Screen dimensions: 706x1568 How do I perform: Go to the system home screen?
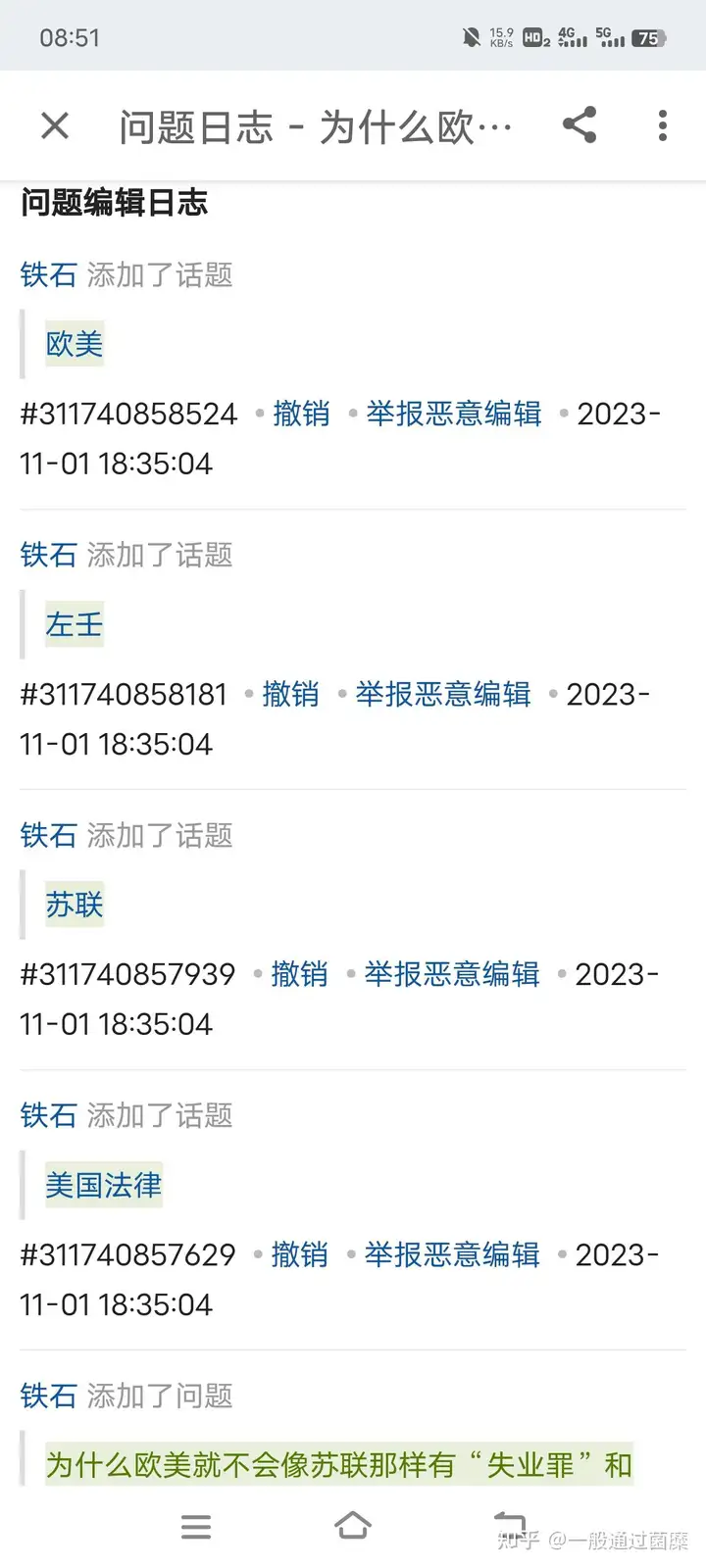point(353,1526)
